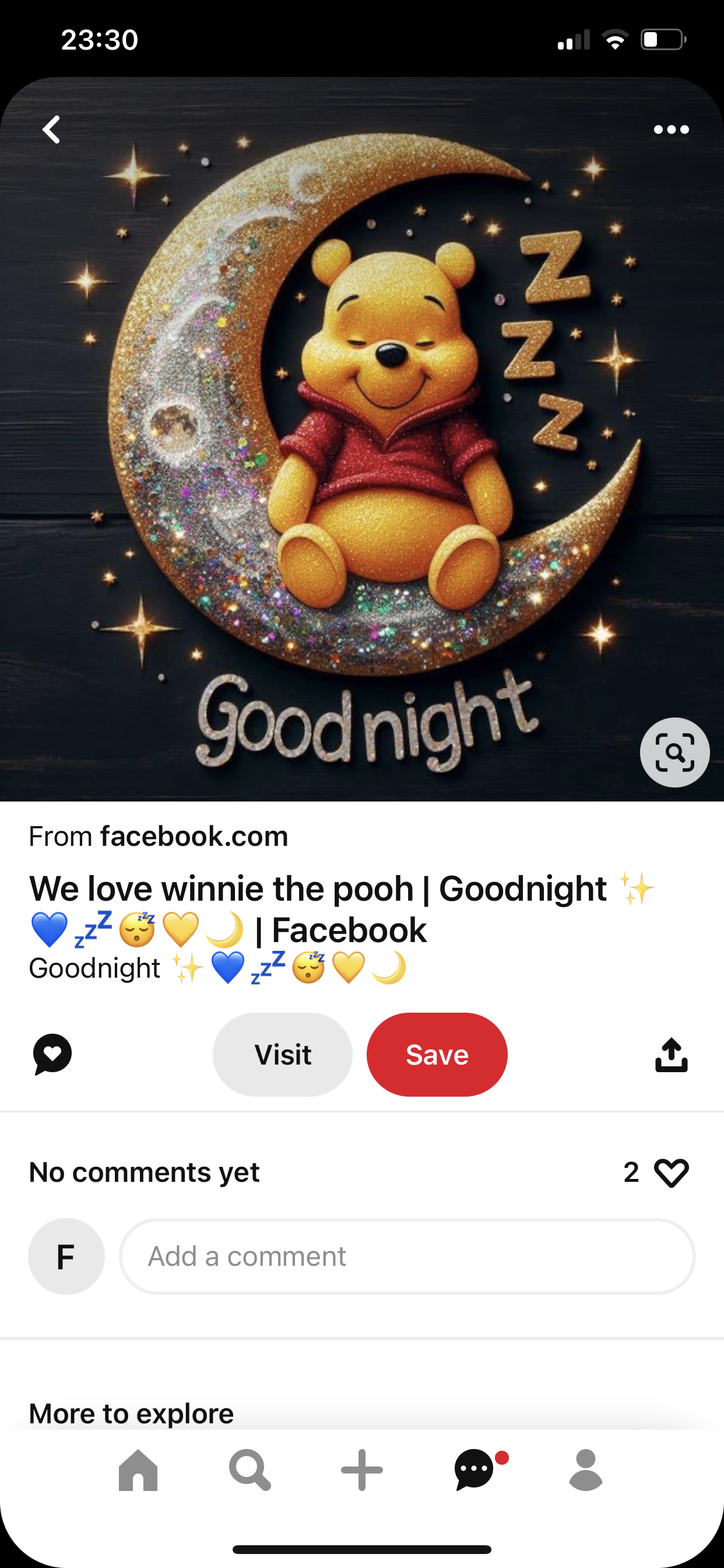This screenshot has height=1568, width=724.
Task: Open the messages inbox tab
Action: [475, 1470]
